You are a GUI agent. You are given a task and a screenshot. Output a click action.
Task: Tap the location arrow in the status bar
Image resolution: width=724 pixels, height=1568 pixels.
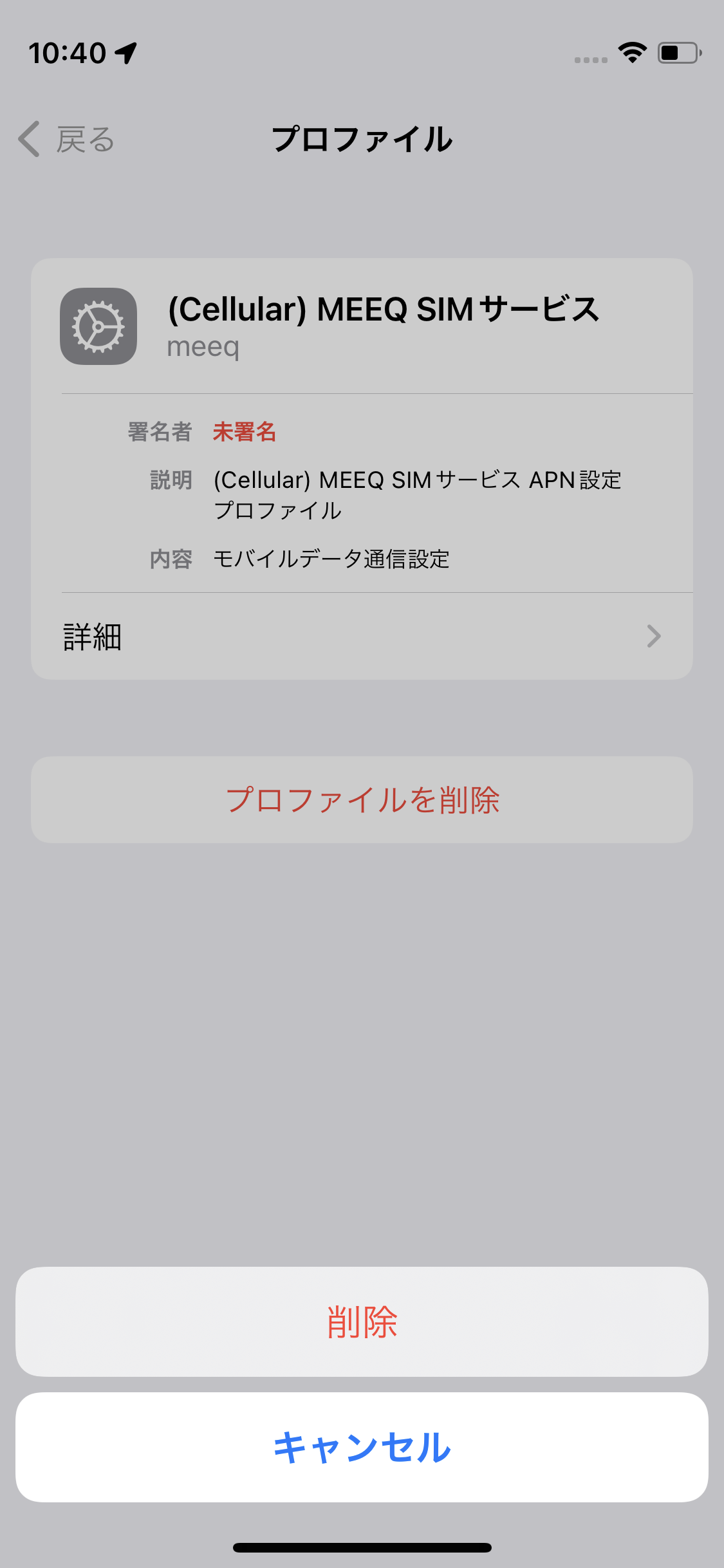[x=126, y=53]
